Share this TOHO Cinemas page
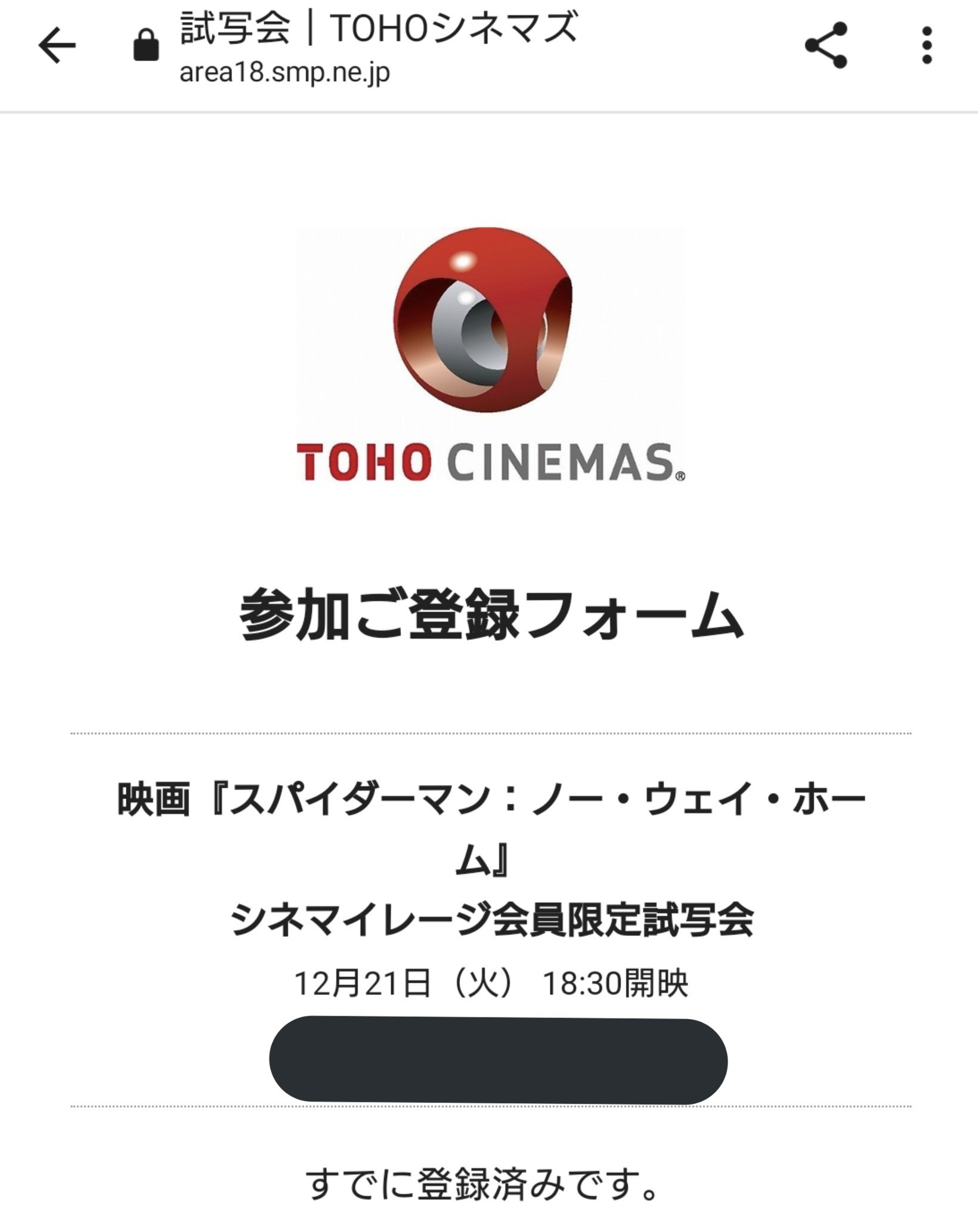 pos(826,45)
